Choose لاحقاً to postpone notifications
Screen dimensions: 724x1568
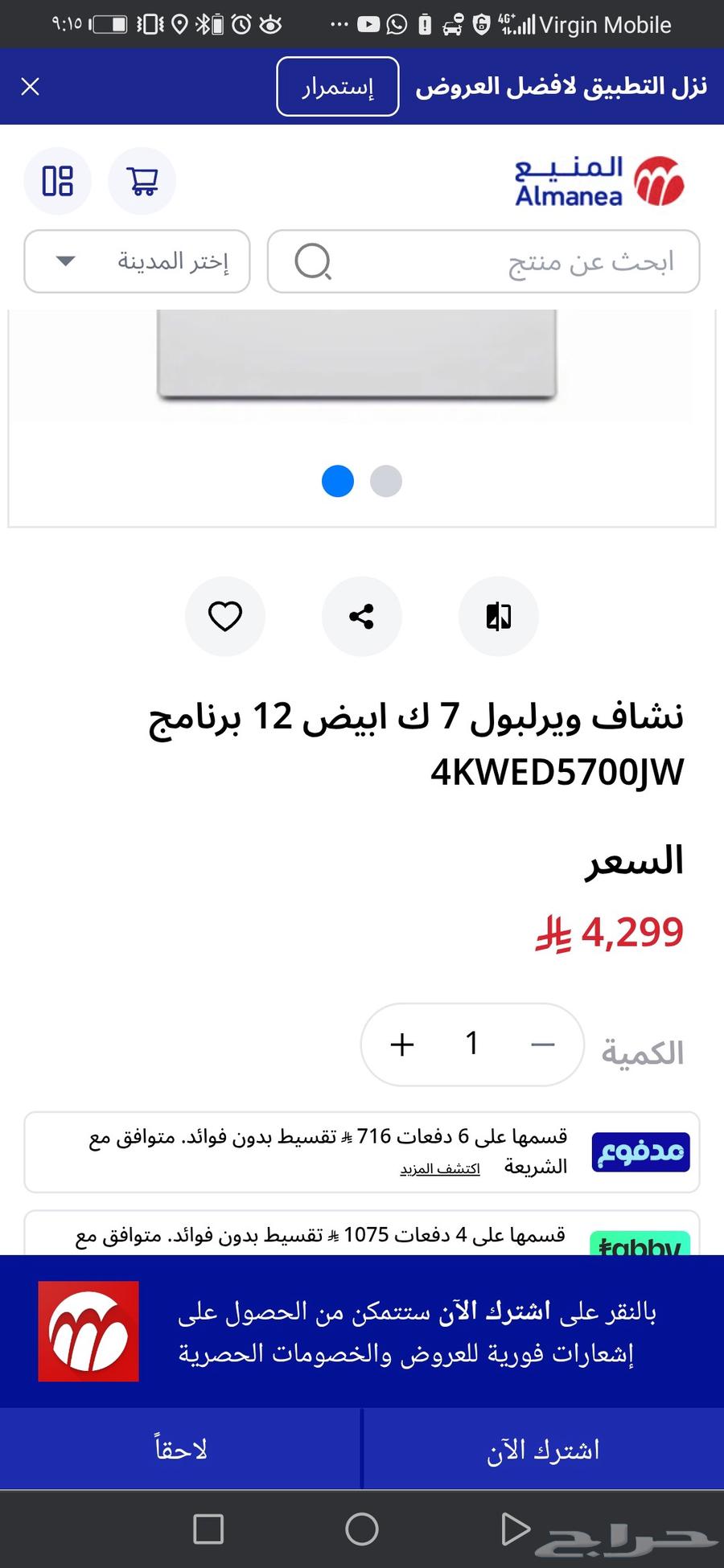[x=180, y=1449]
